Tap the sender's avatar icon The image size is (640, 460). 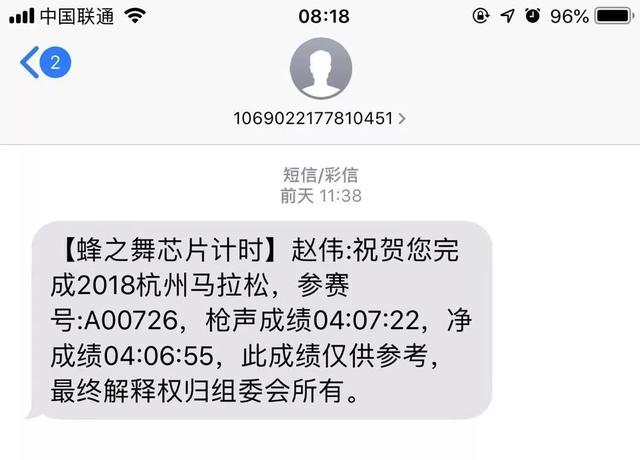(320, 68)
